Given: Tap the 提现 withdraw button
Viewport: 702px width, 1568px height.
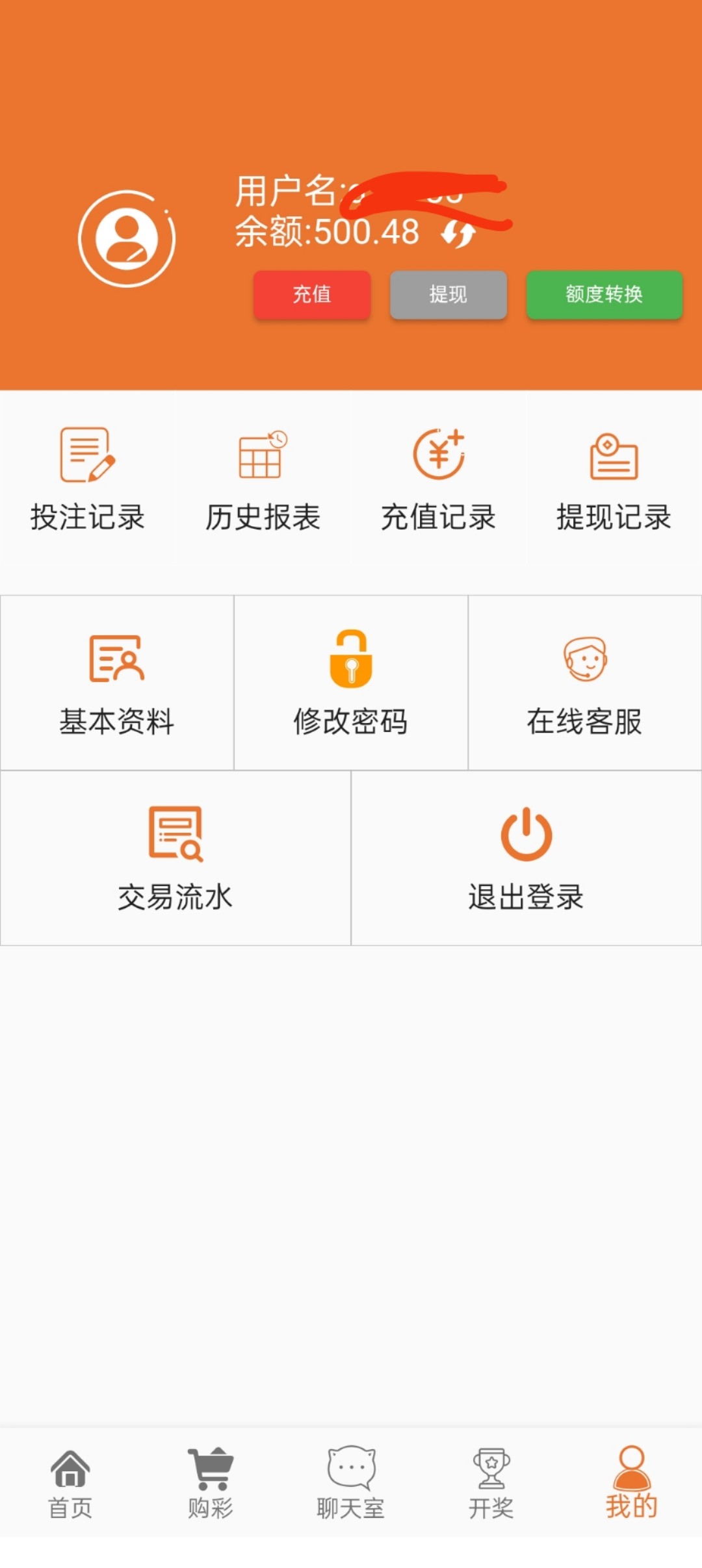Looking at the screenshot, I should click(448, 294).
